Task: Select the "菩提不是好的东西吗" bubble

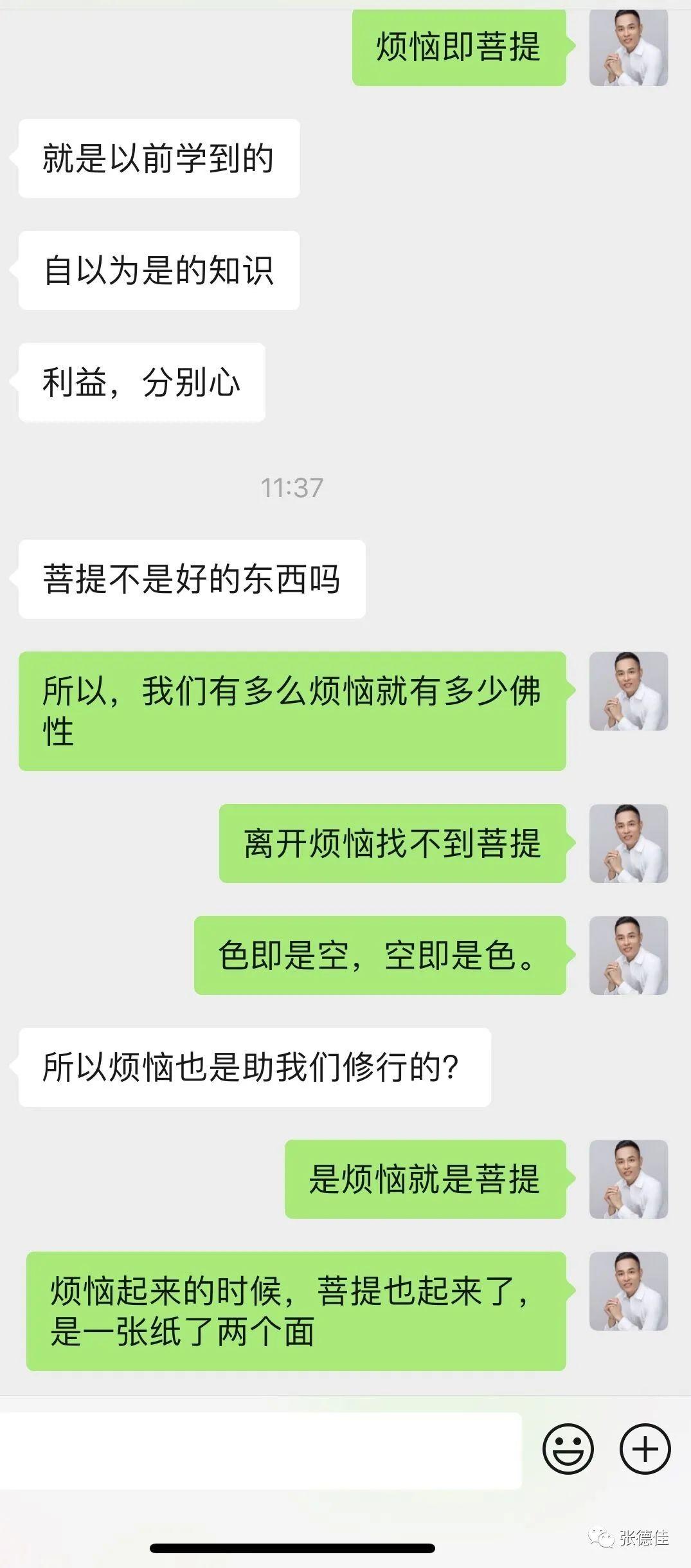Action: (193, 579)
